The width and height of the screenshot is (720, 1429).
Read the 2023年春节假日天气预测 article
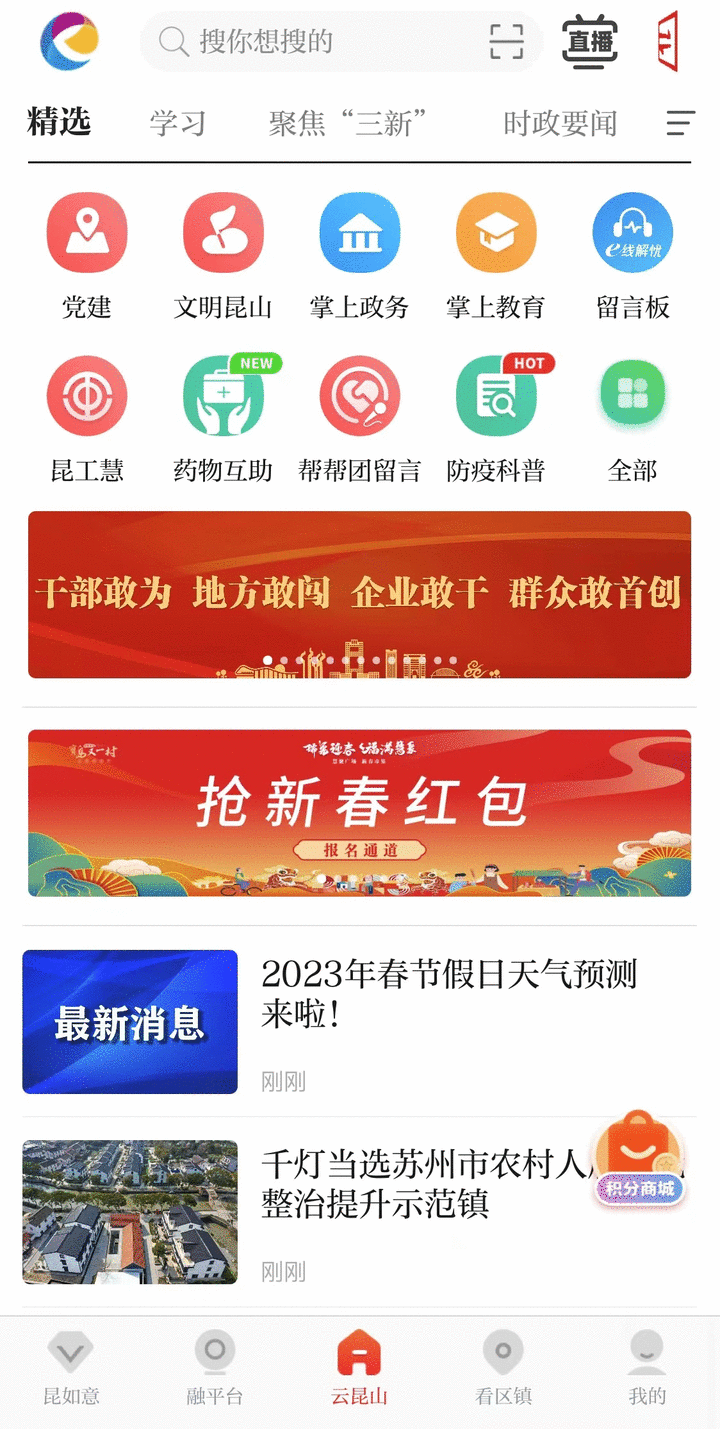point(448,992)
